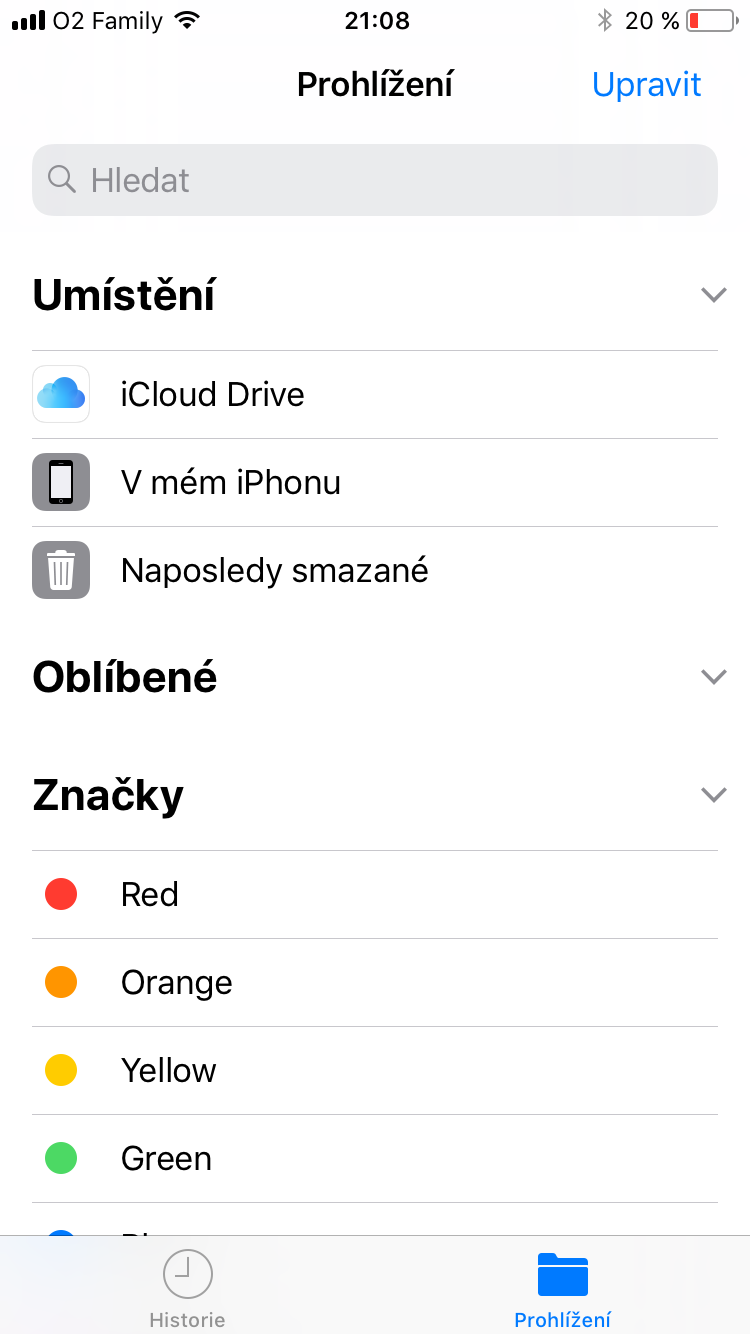Select the Yellow tag
Image resolution: width=750 pixels, height=1334 pixels.
point(375,1070)
